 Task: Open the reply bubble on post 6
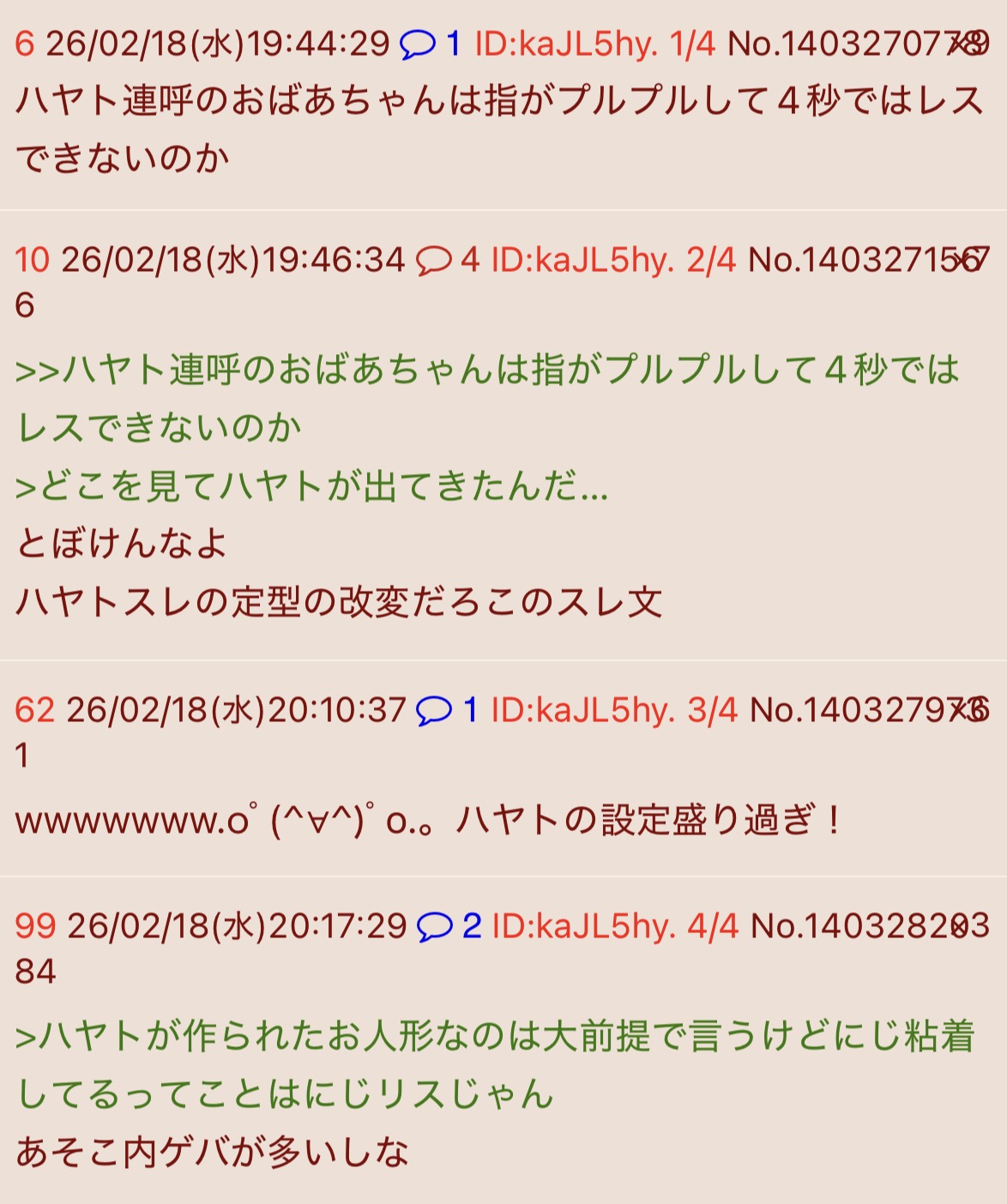[x=418, y=44]
